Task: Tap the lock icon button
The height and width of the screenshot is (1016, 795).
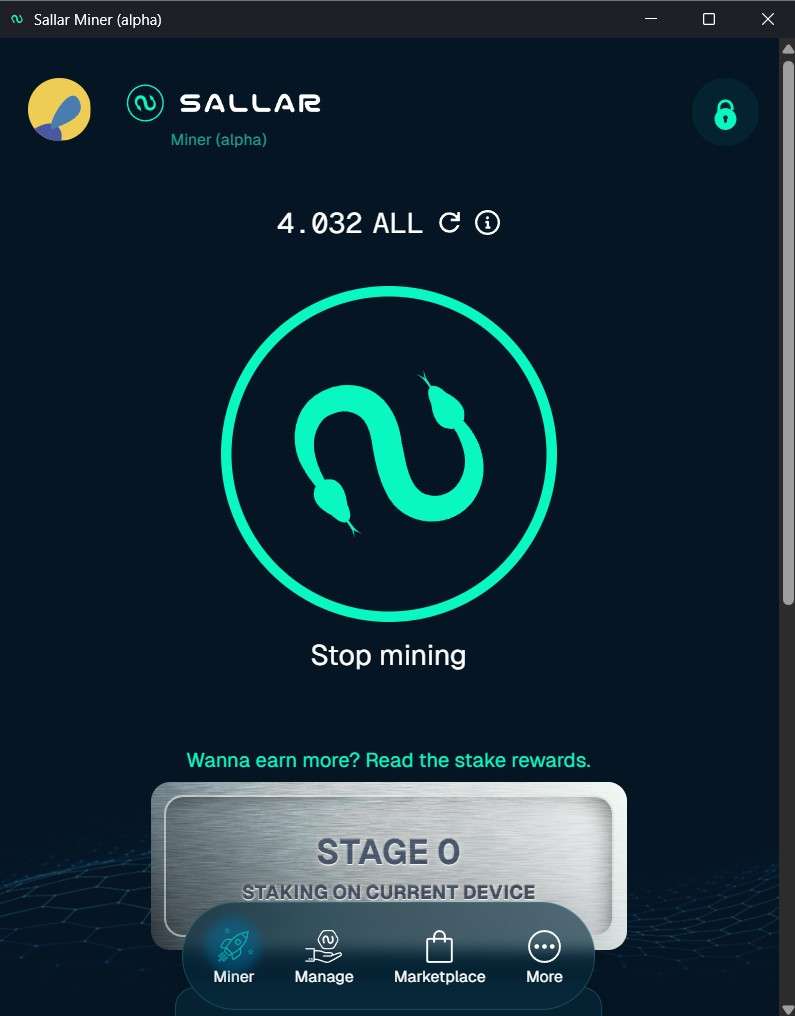Action: [725, 113]
